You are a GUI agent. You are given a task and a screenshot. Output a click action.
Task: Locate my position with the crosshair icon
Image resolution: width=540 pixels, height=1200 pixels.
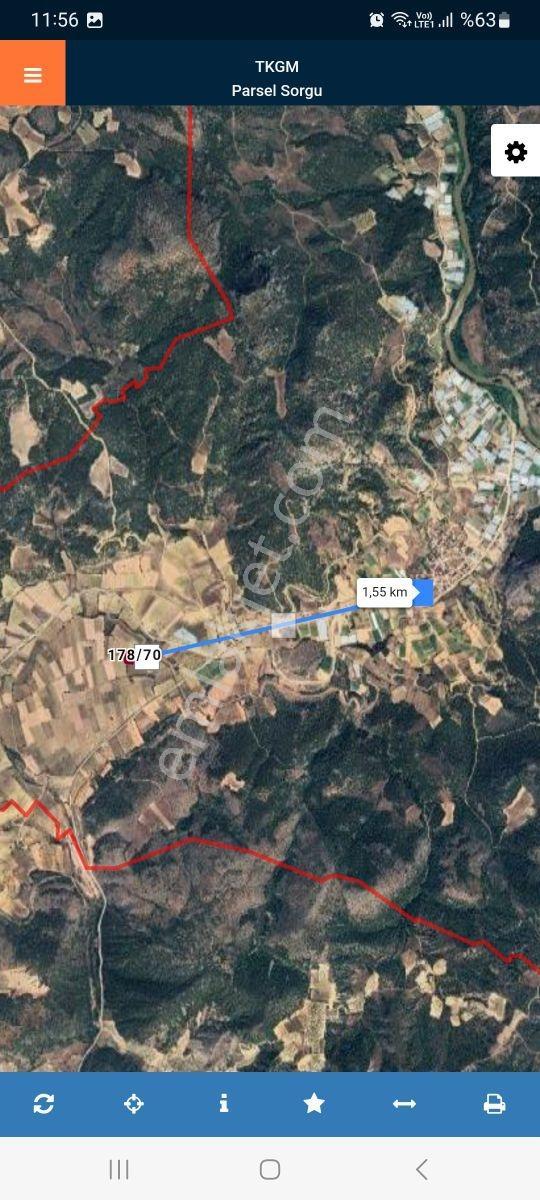click(134, 1103)
